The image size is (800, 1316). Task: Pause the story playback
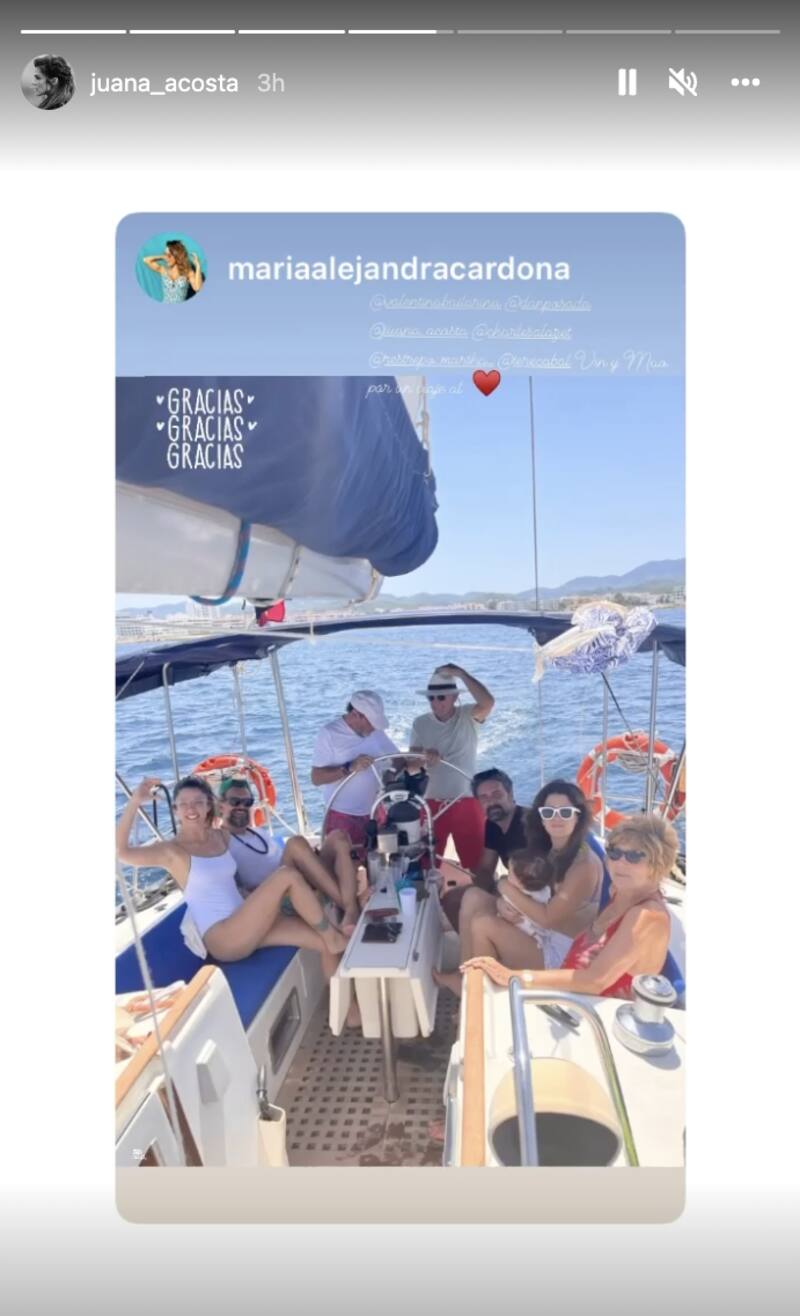point(627,82)
